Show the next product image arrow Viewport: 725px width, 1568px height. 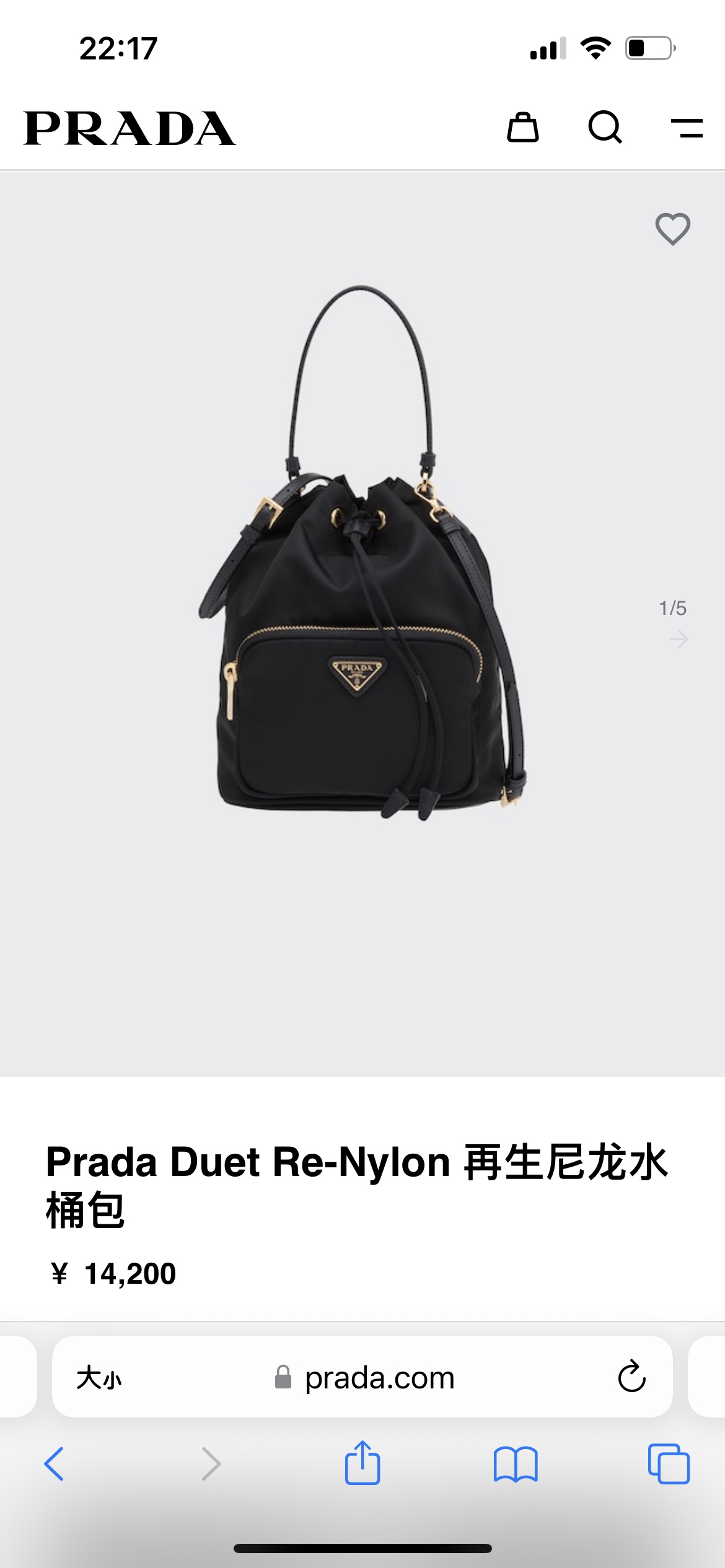[x=679, y=638]
